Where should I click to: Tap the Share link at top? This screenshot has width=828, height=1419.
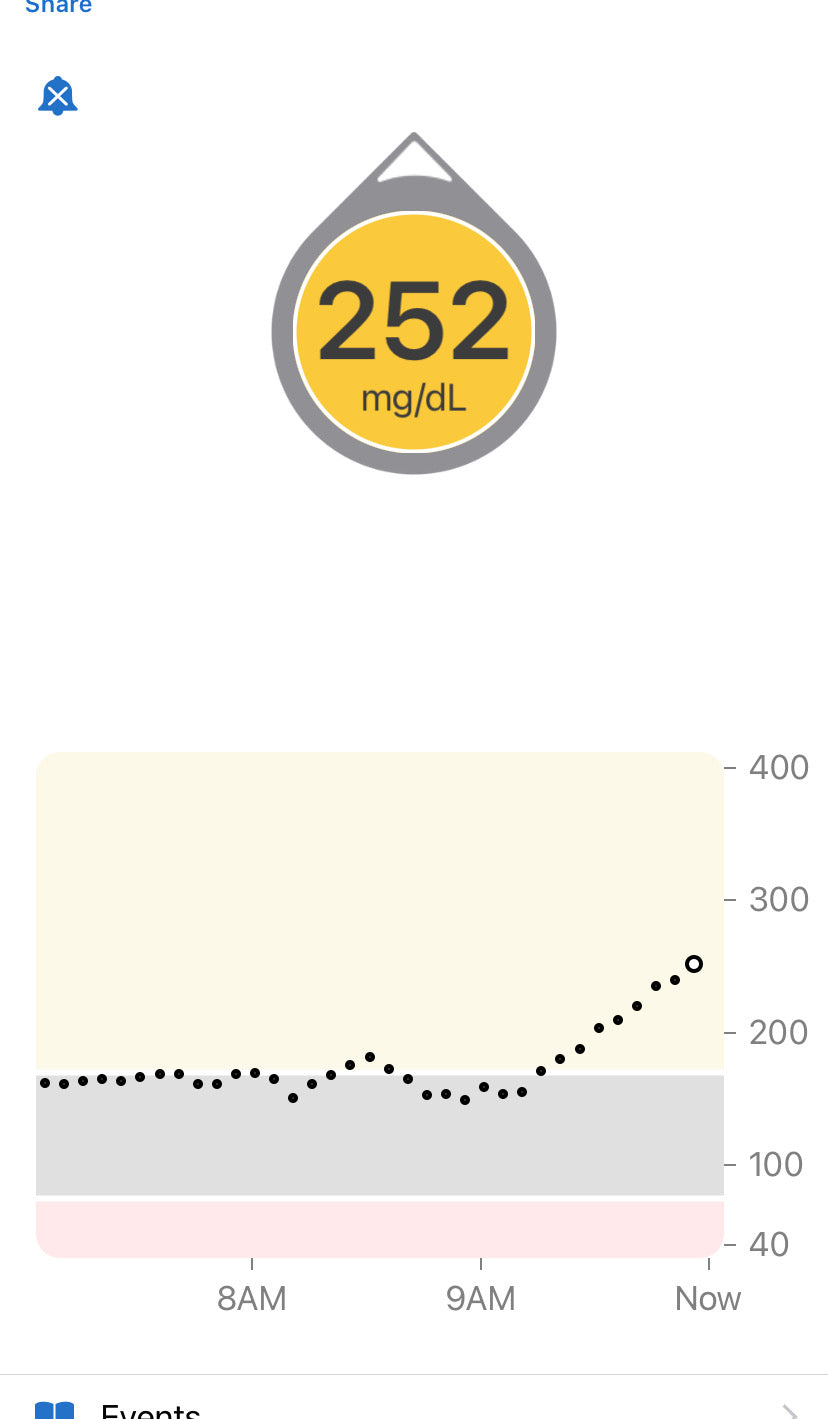(58, 6)
